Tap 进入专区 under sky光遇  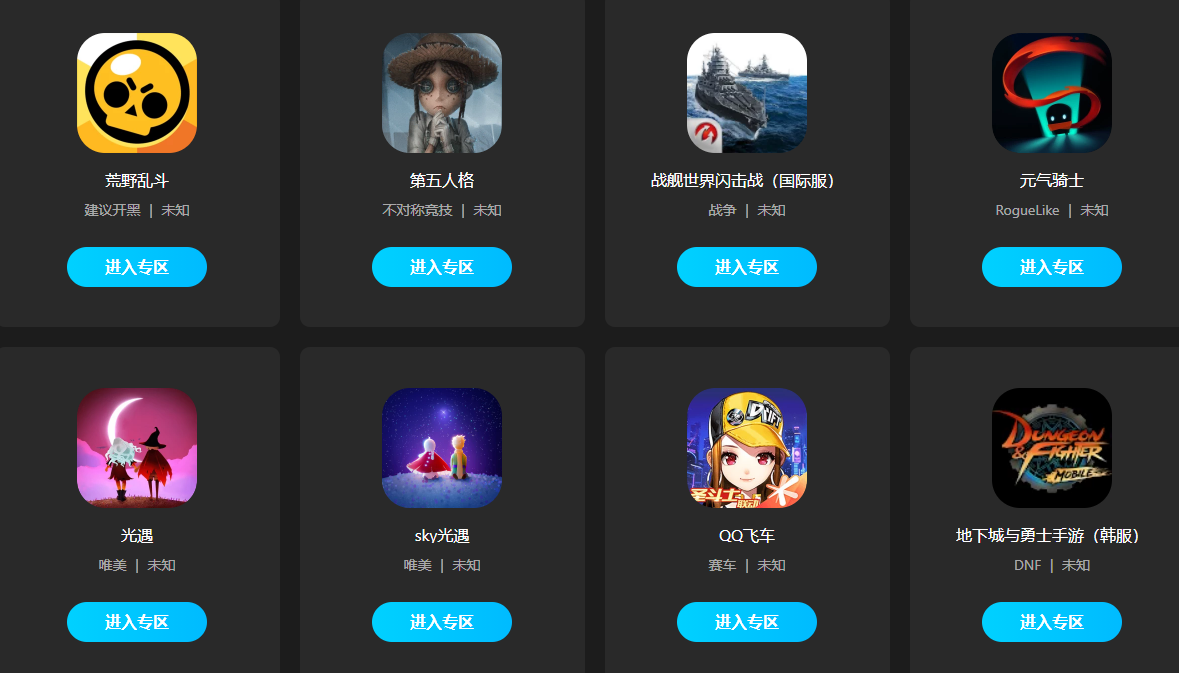pos(442,622)
